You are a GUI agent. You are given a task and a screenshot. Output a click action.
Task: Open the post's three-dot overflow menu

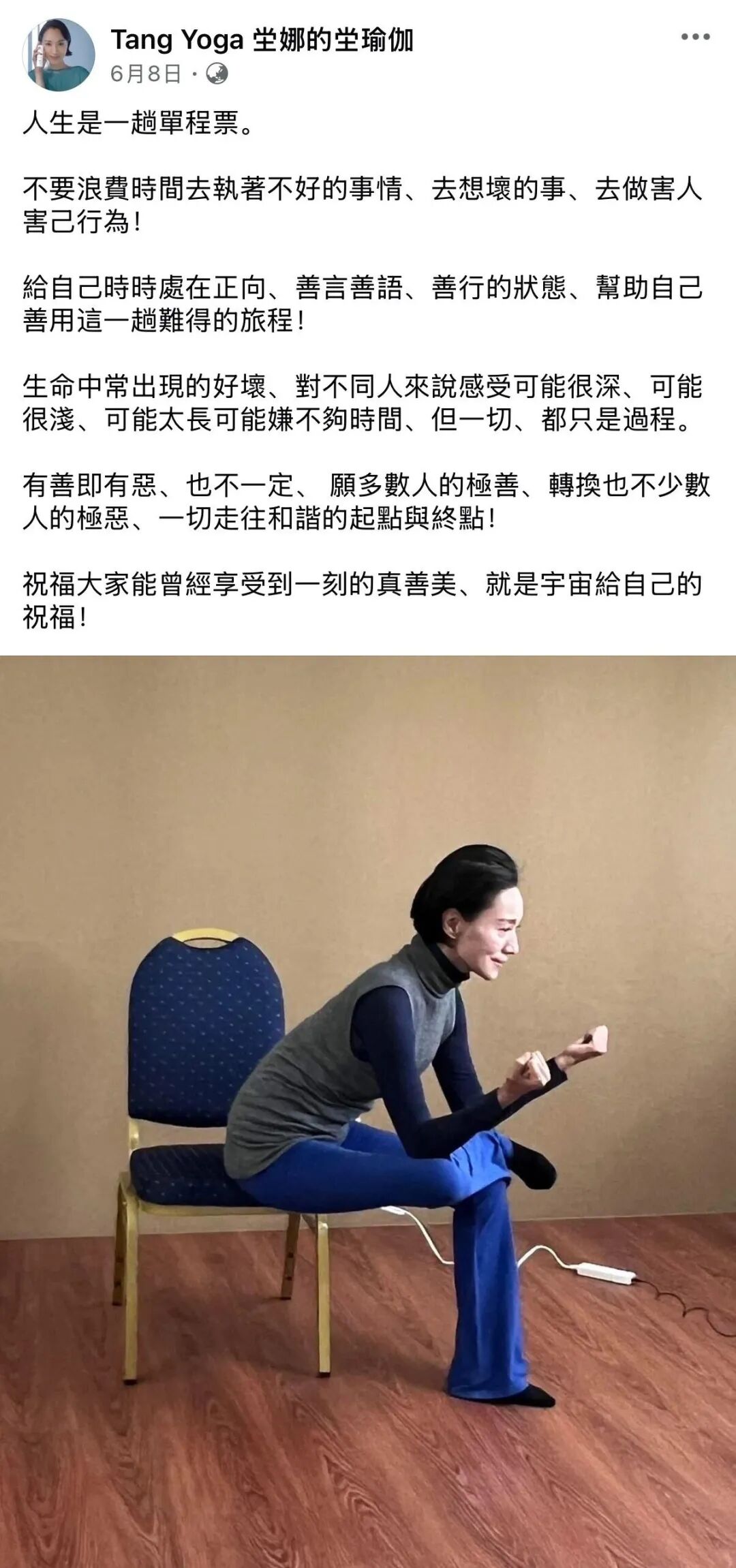[x=695, y=37]
